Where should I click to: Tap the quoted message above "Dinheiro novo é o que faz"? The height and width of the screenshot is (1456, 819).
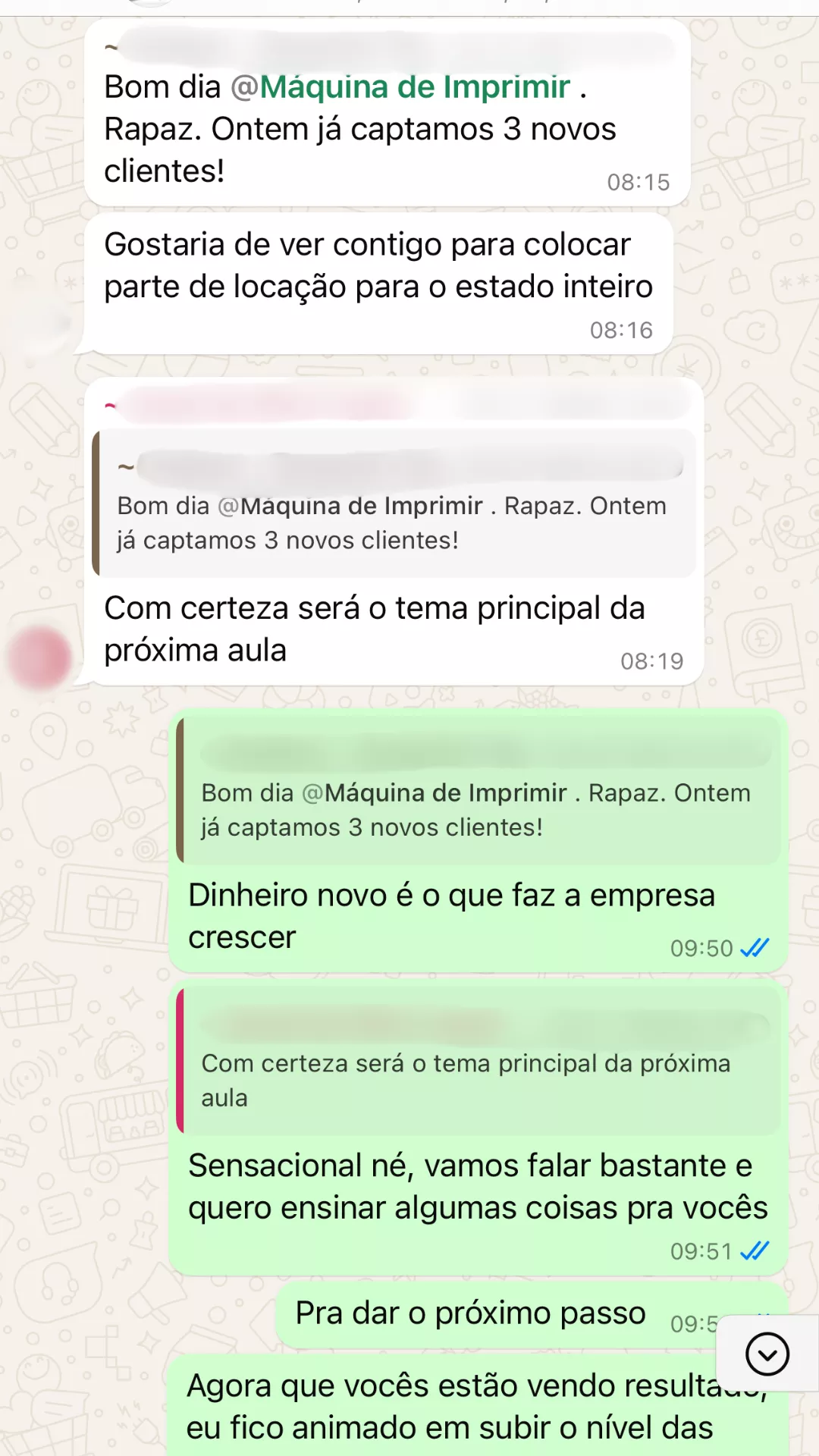coord(479,792)
